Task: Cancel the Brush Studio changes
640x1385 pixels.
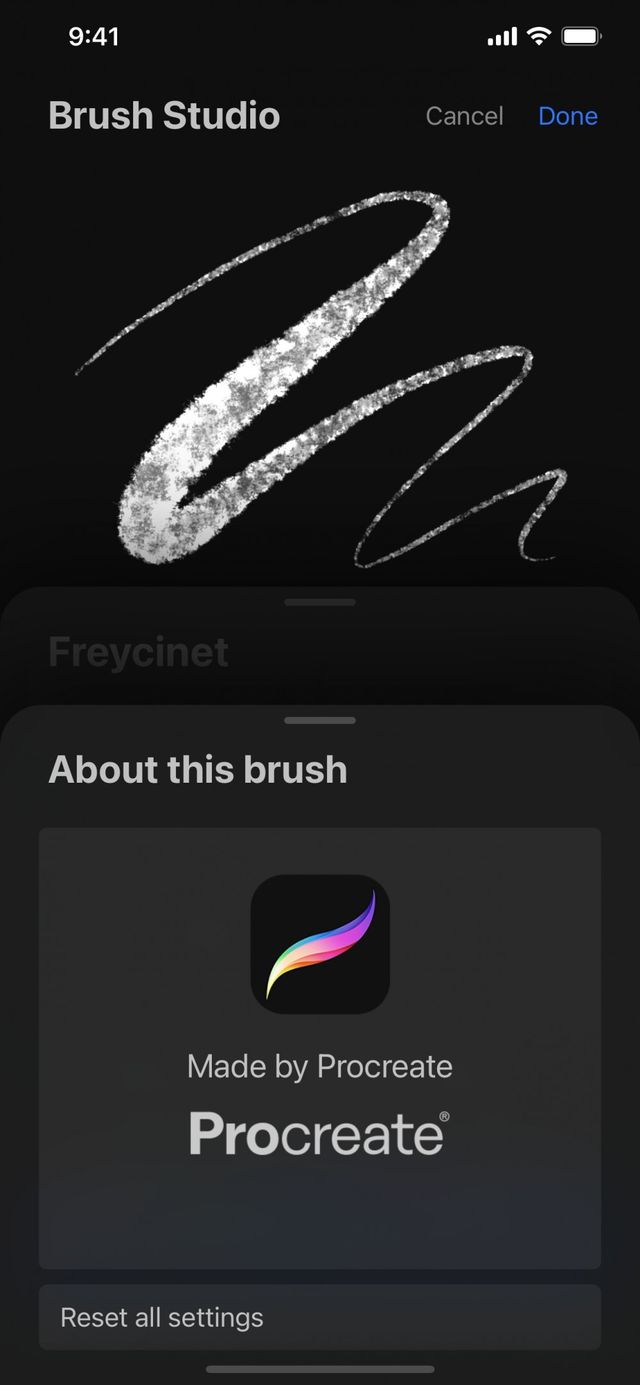Action: (x=464, y=116)
